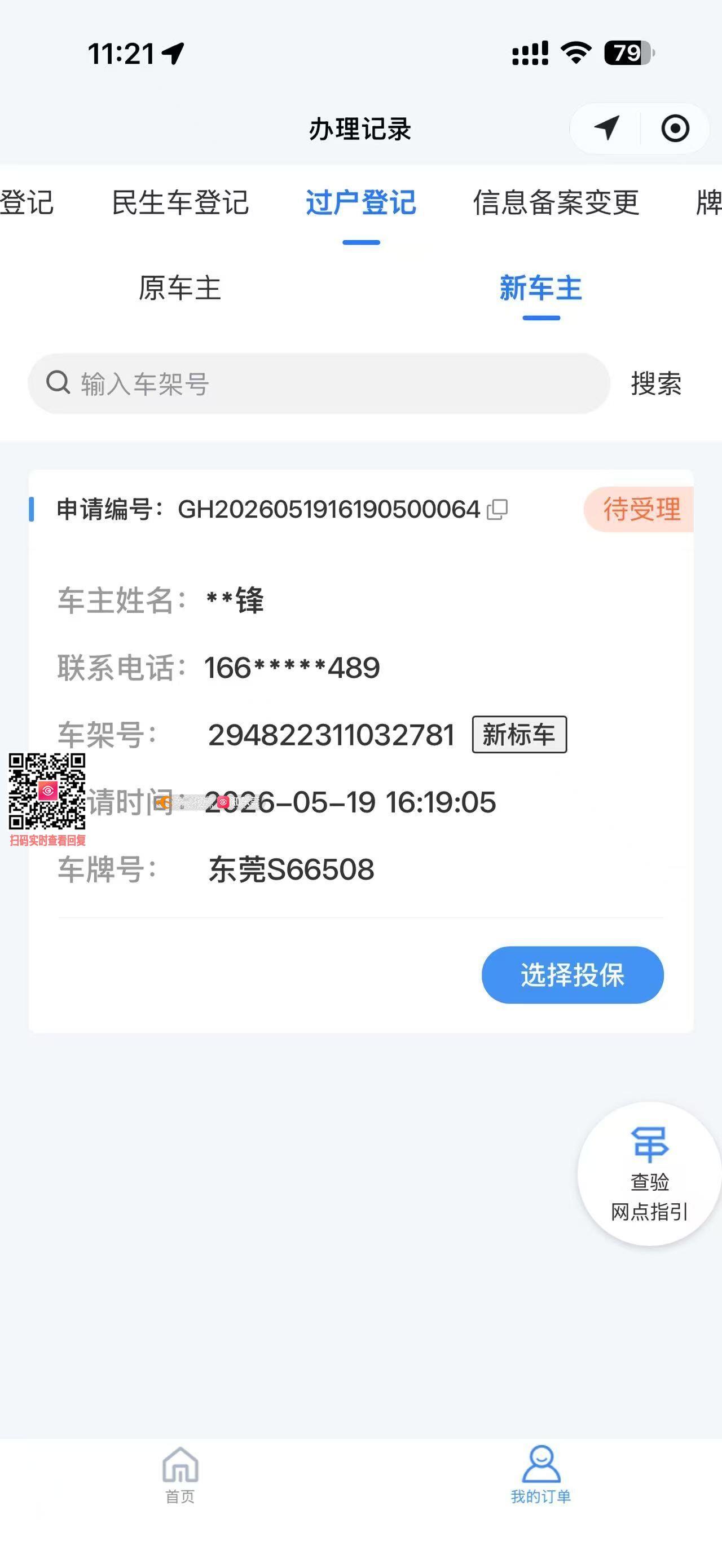722x1568 pixels.
Task: Open the 我的订单 tab
Action: coord(541,1475)
